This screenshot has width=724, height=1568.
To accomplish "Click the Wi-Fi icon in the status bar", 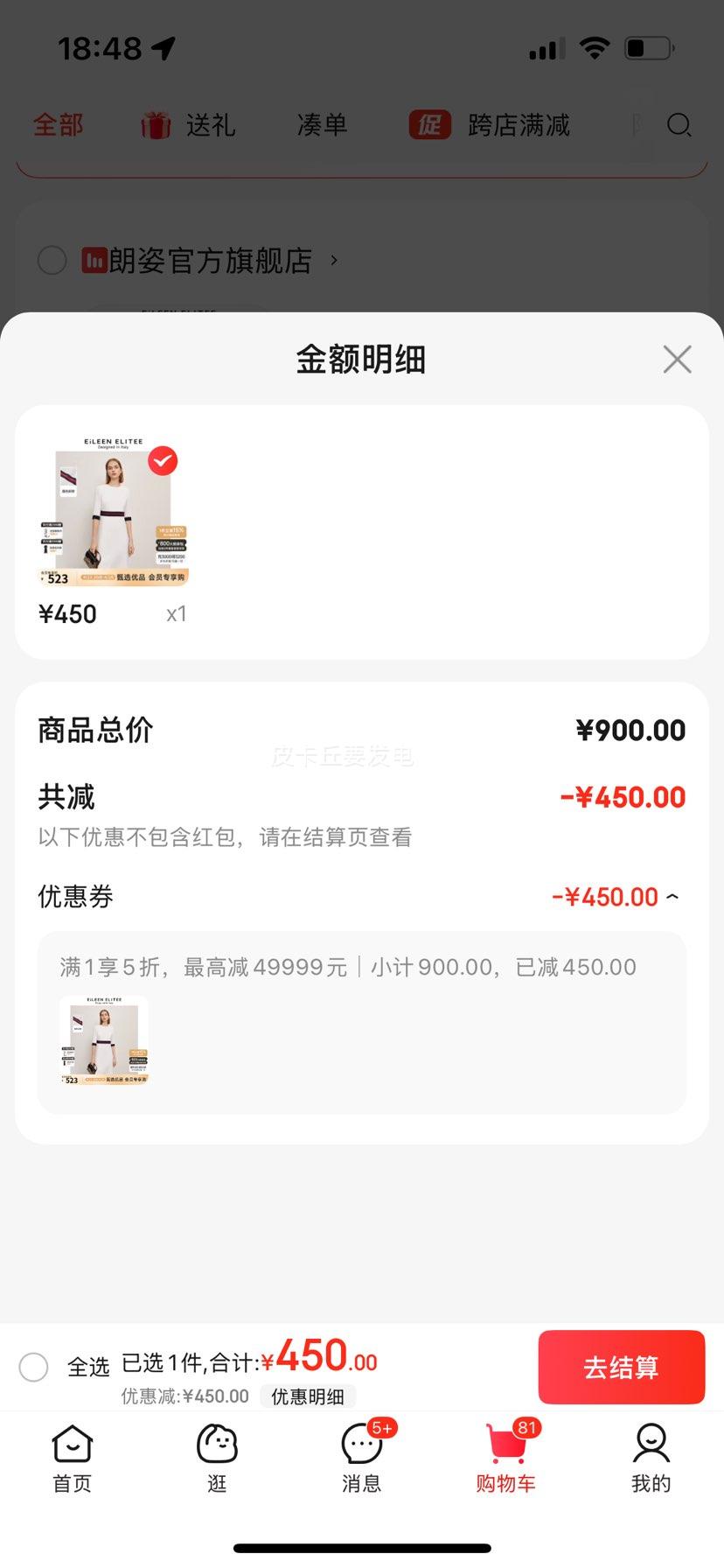I will [594, 48].
